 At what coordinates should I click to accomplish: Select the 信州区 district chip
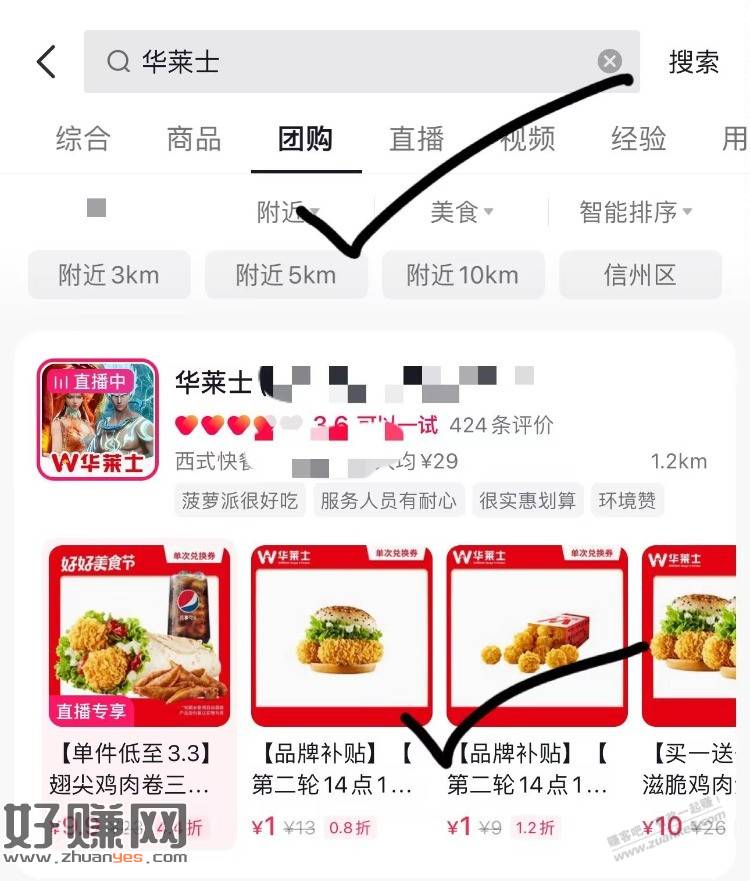coord(640,275)
